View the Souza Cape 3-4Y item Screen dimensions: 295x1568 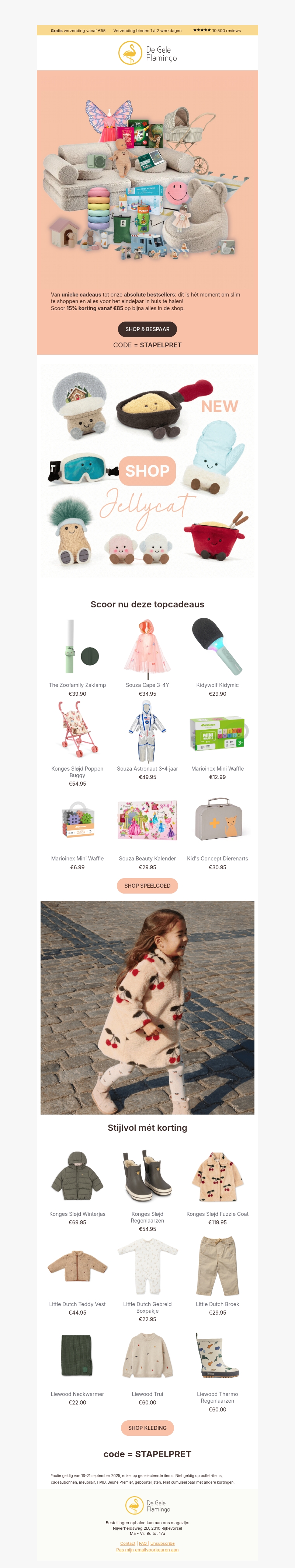coord(147,648)
